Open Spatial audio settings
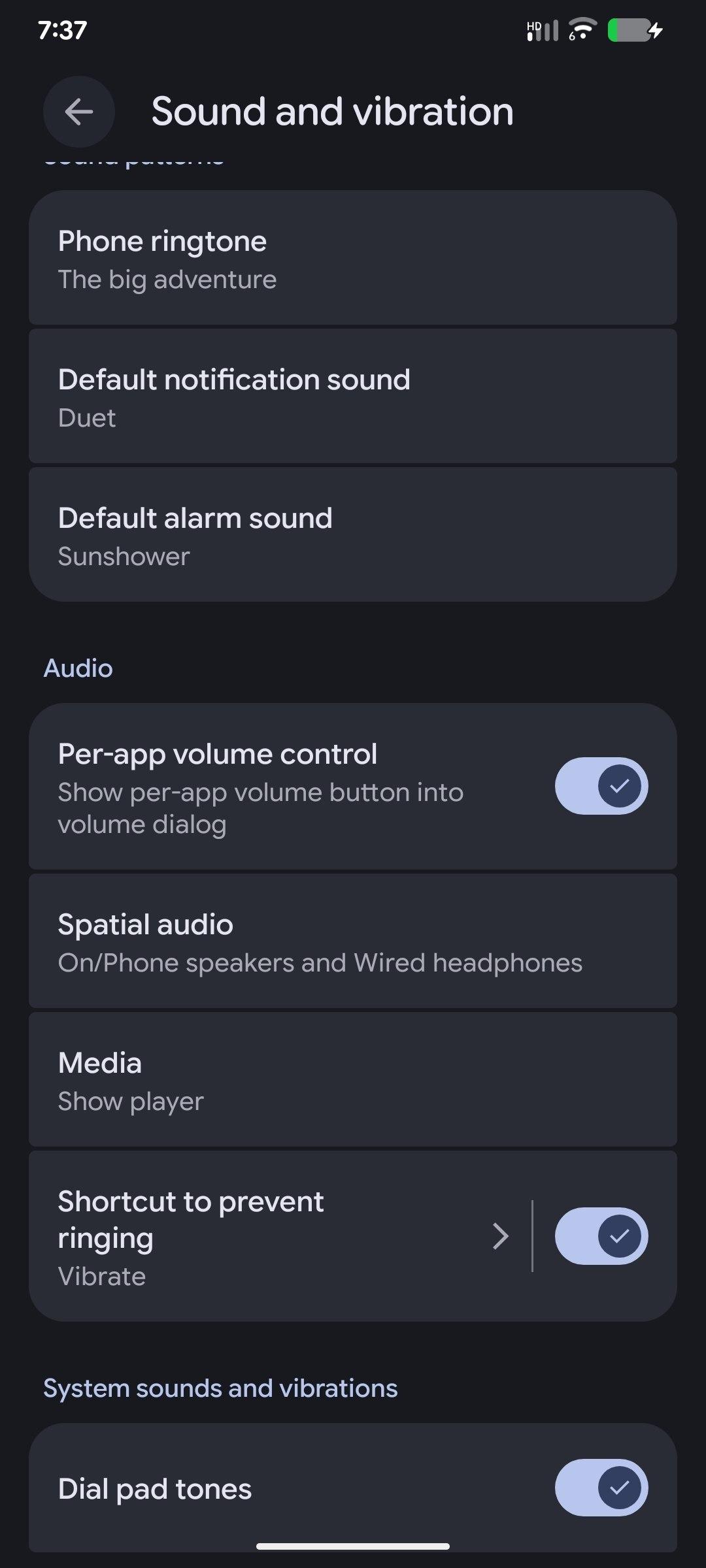This screenshot has width=706, height=1568. click(x=352, y=943)
